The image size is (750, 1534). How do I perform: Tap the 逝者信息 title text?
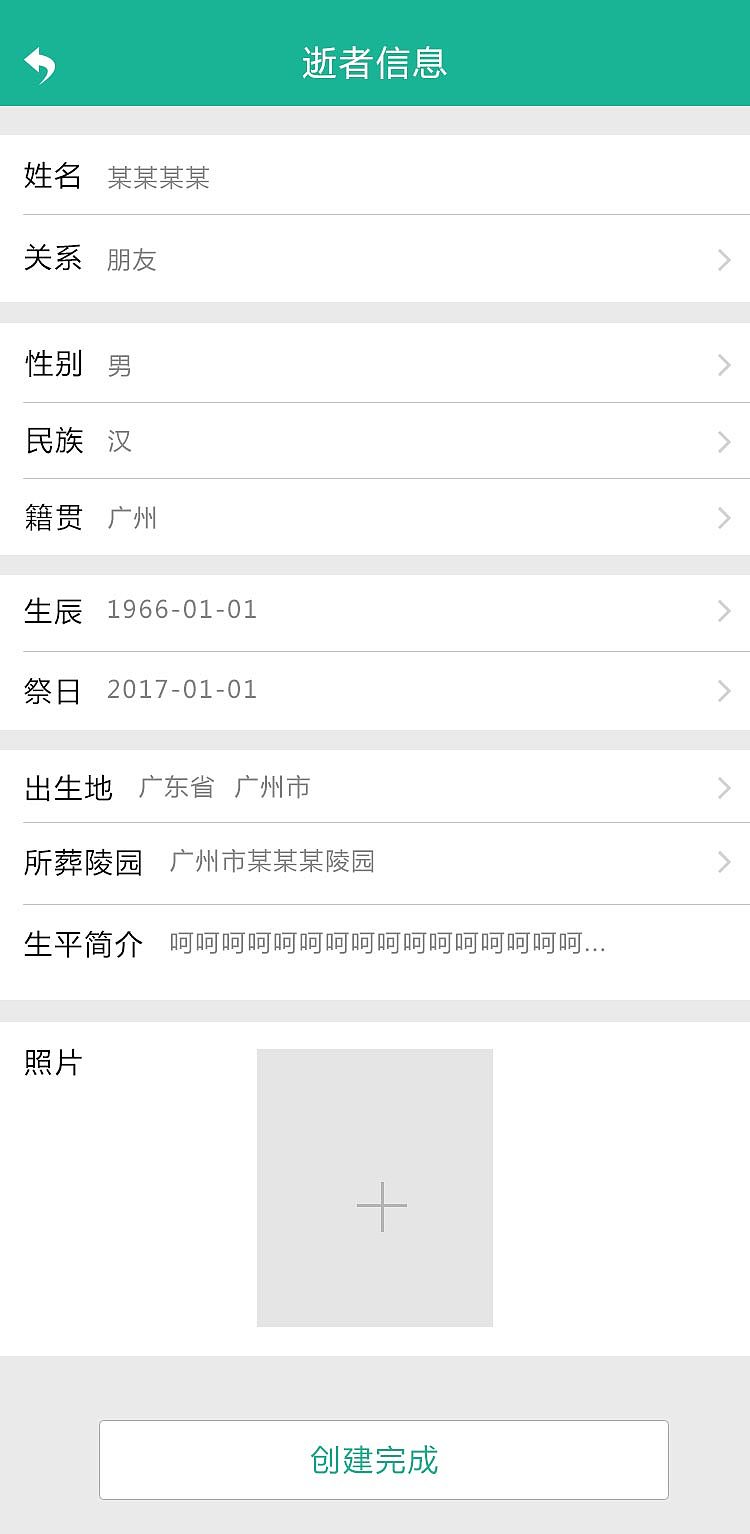point(374,62)
